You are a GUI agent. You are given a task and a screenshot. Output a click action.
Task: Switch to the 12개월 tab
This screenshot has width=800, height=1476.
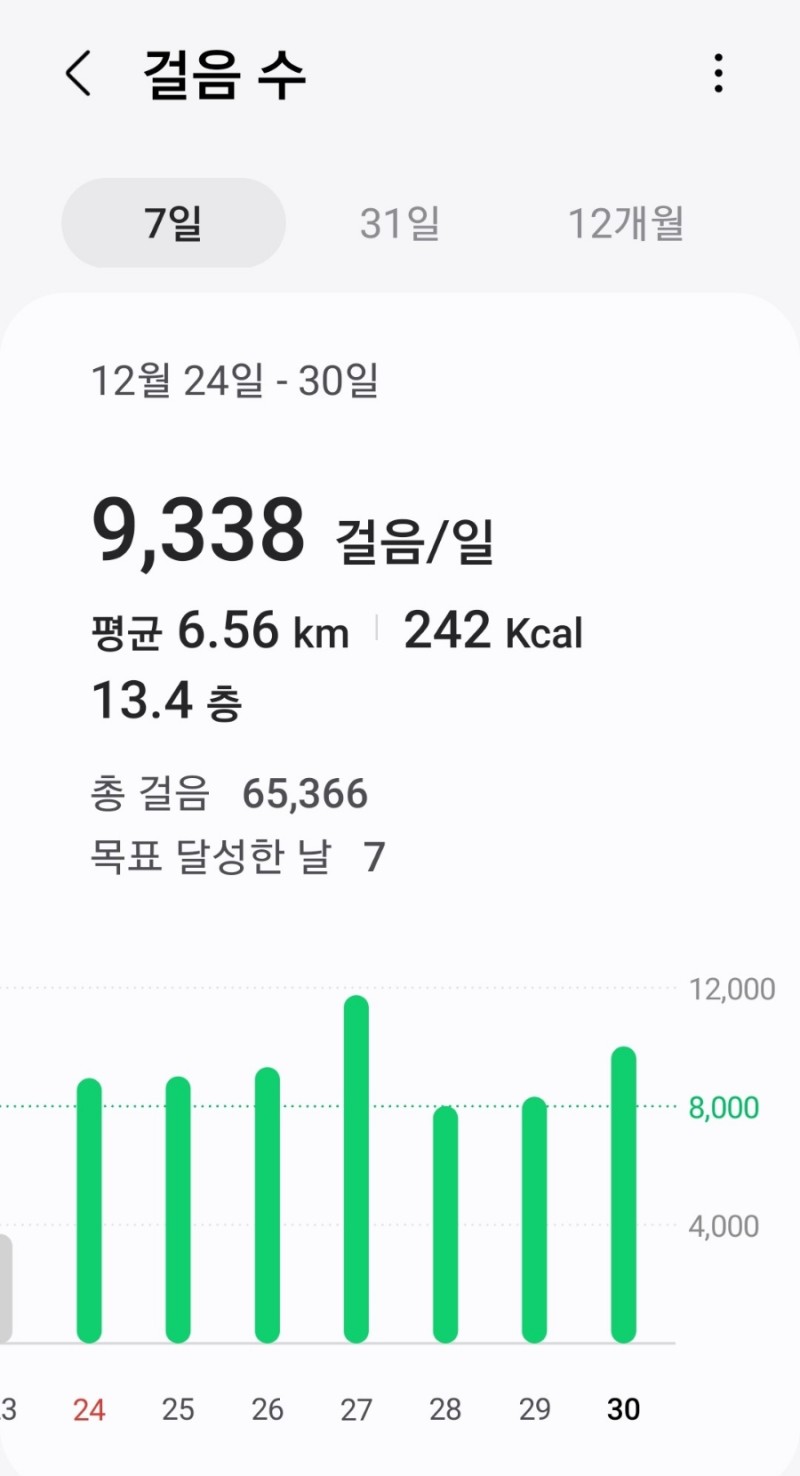point(626,223)
